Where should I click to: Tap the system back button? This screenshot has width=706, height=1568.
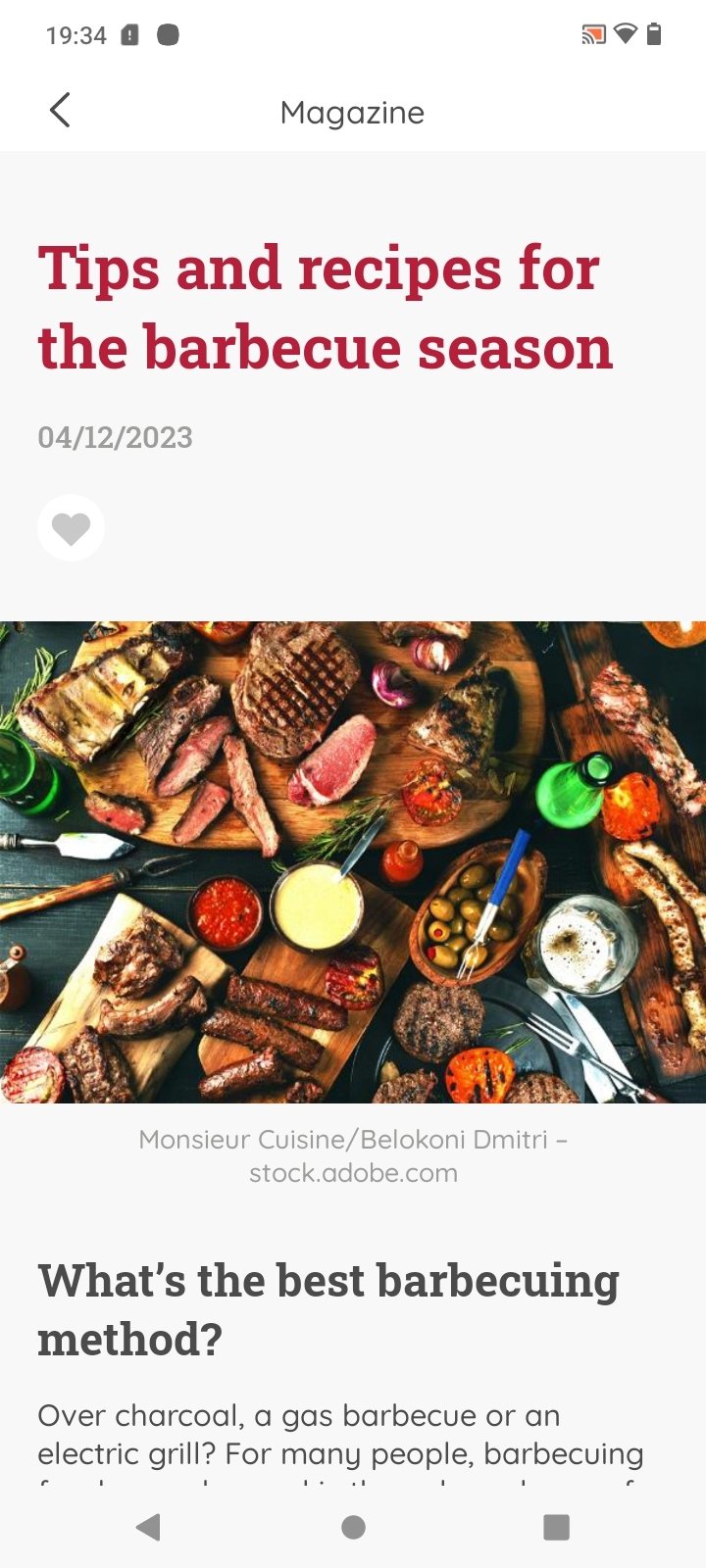pyautogui.click(x=149, y=1526)
